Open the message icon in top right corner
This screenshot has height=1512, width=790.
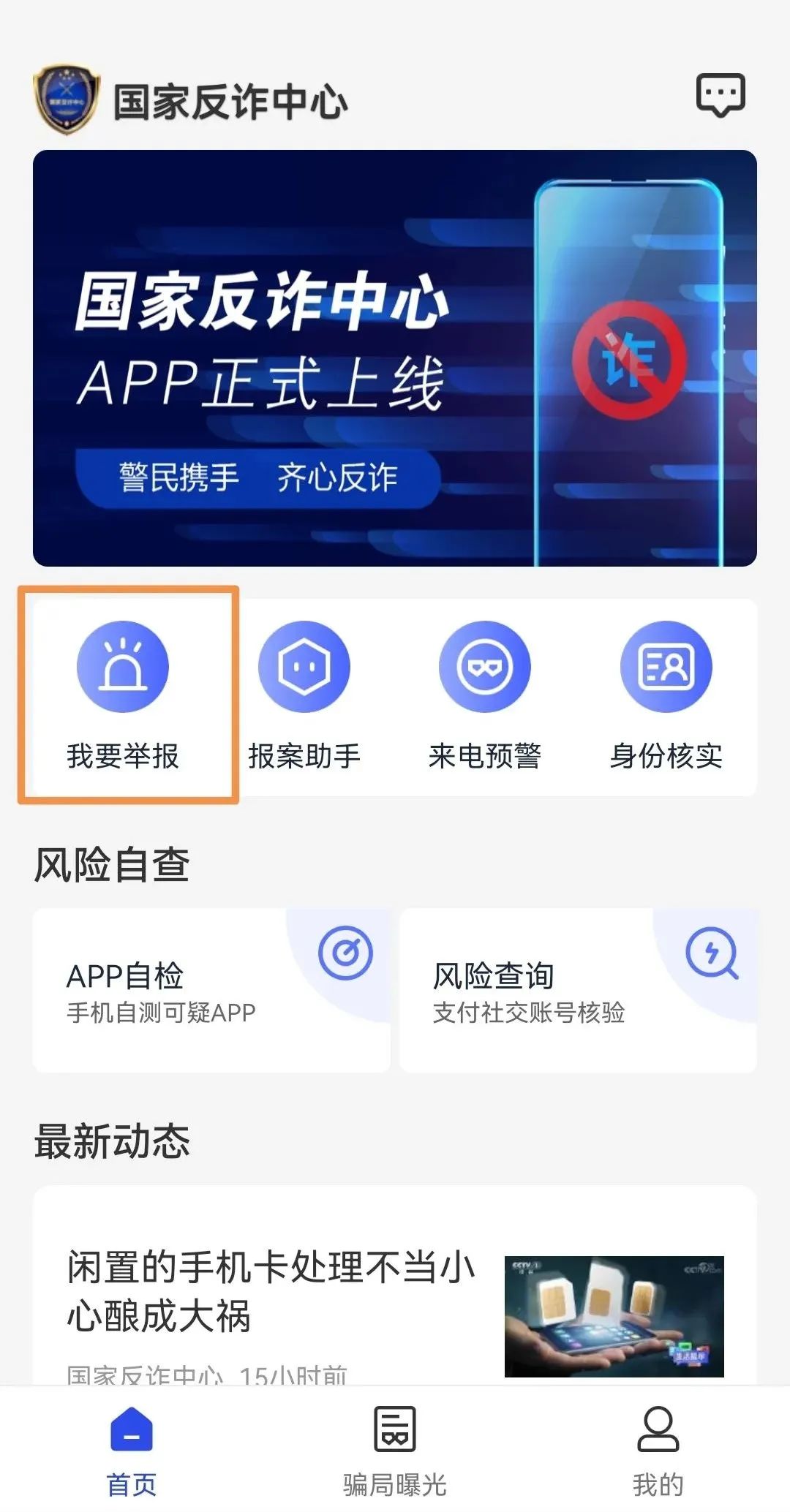pos(722,94)
